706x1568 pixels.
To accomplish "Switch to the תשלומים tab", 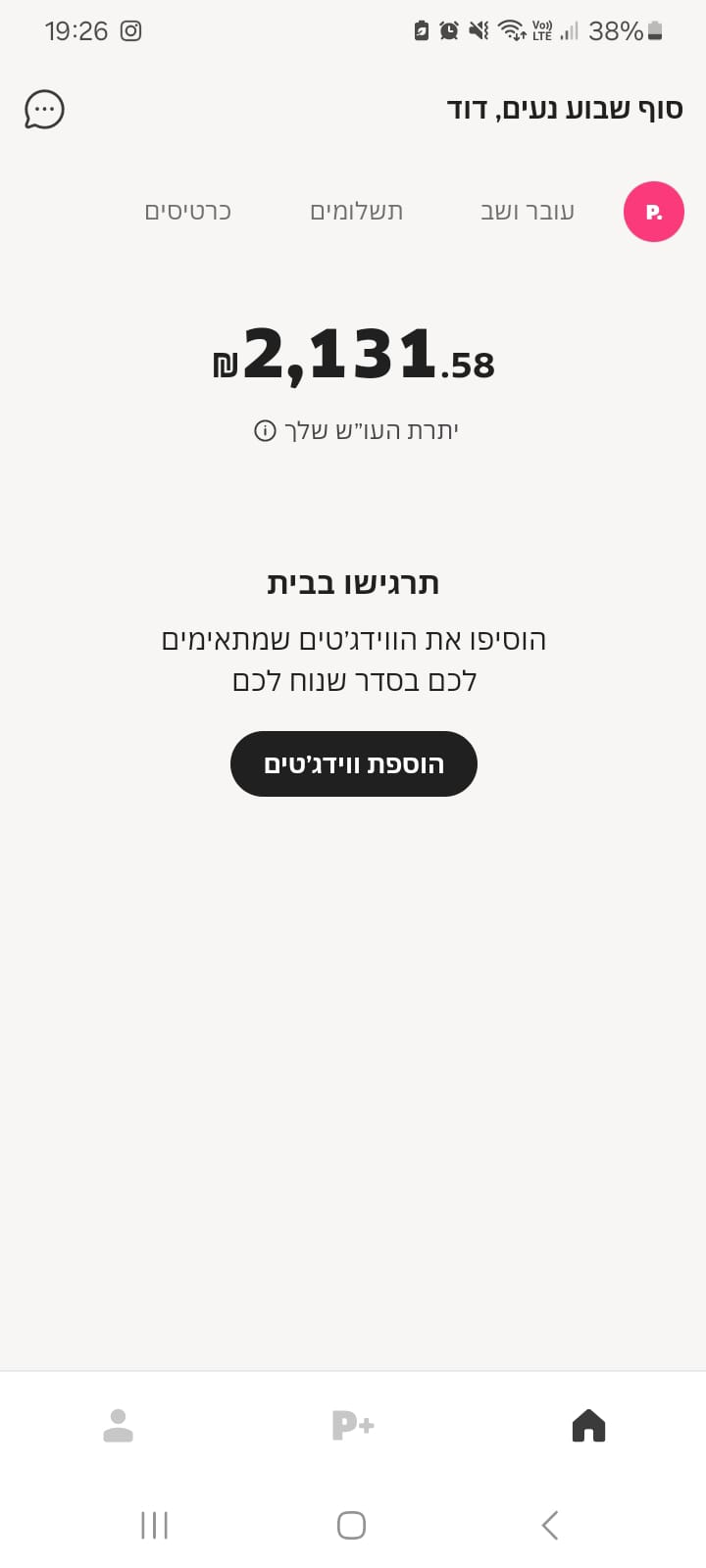I will coord(356,212).
